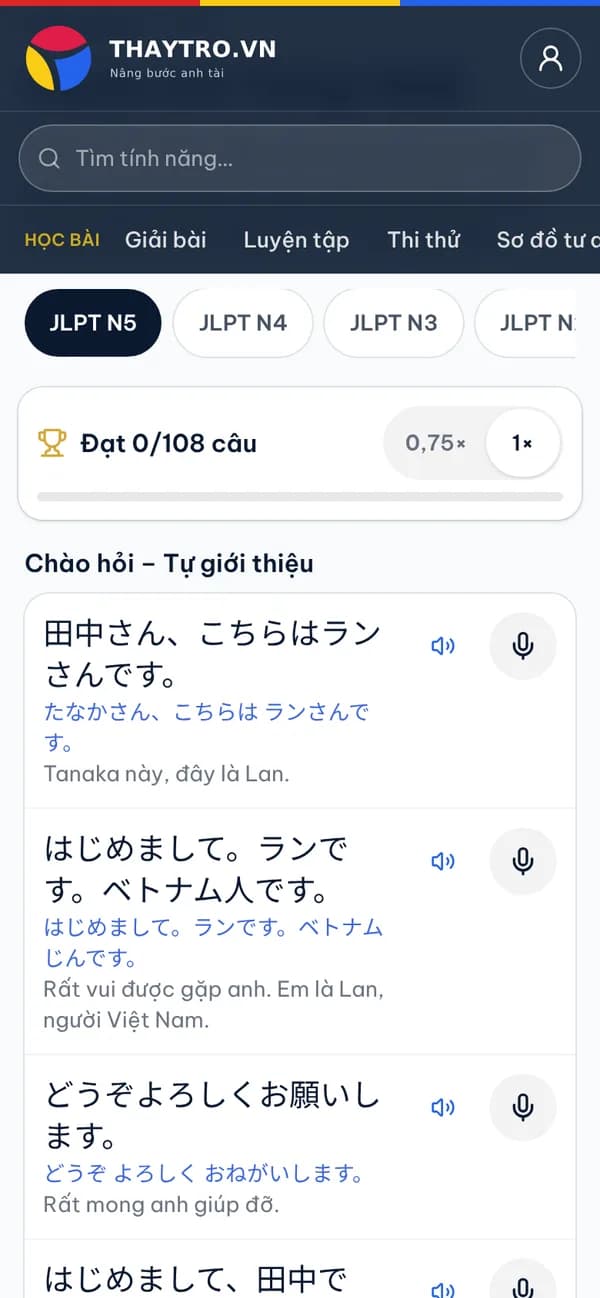Tap the Tìm tính năng search field
The width and height of the screenshot is (600, 1298).
tap(300, 158)
